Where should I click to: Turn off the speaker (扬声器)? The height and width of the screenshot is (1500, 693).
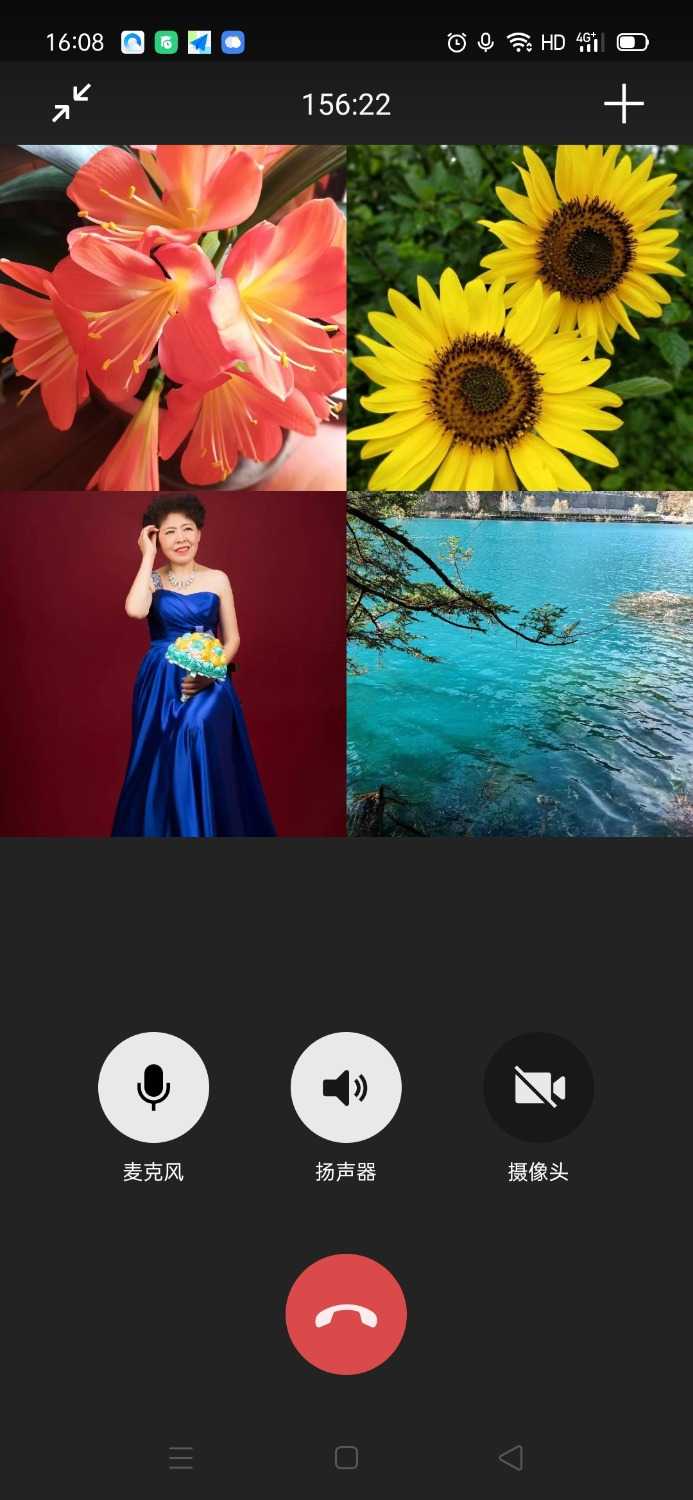point(346,1087)
